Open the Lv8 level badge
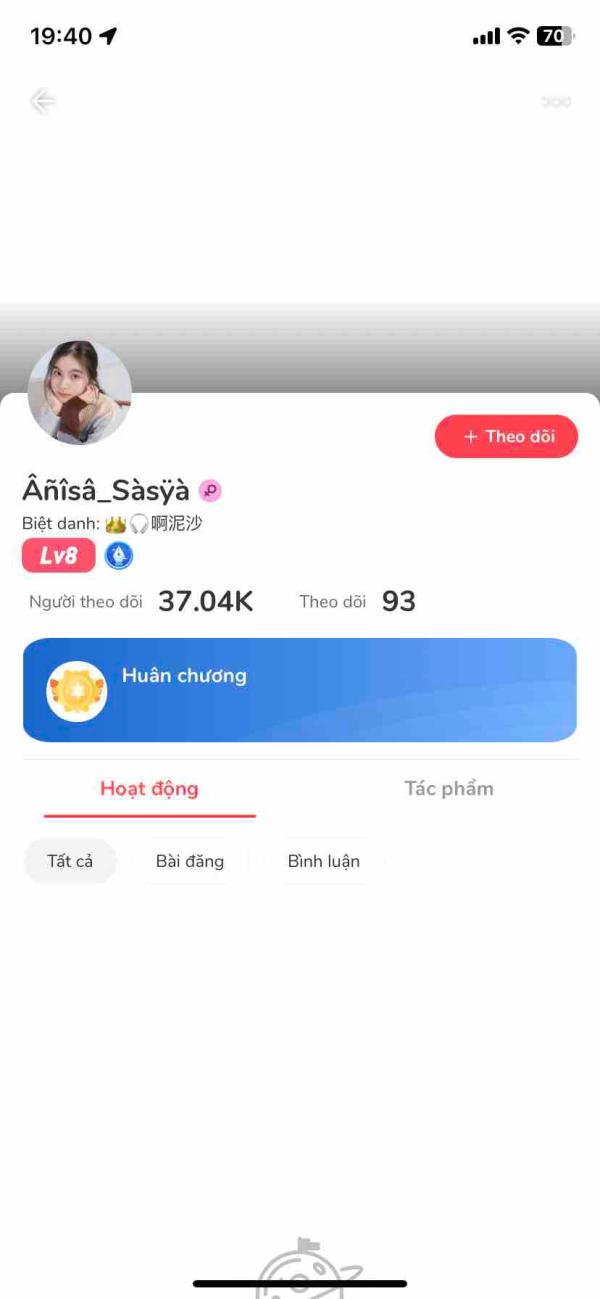The width and height of the screenshot is (600, 1299). click(x=59, y=555)
